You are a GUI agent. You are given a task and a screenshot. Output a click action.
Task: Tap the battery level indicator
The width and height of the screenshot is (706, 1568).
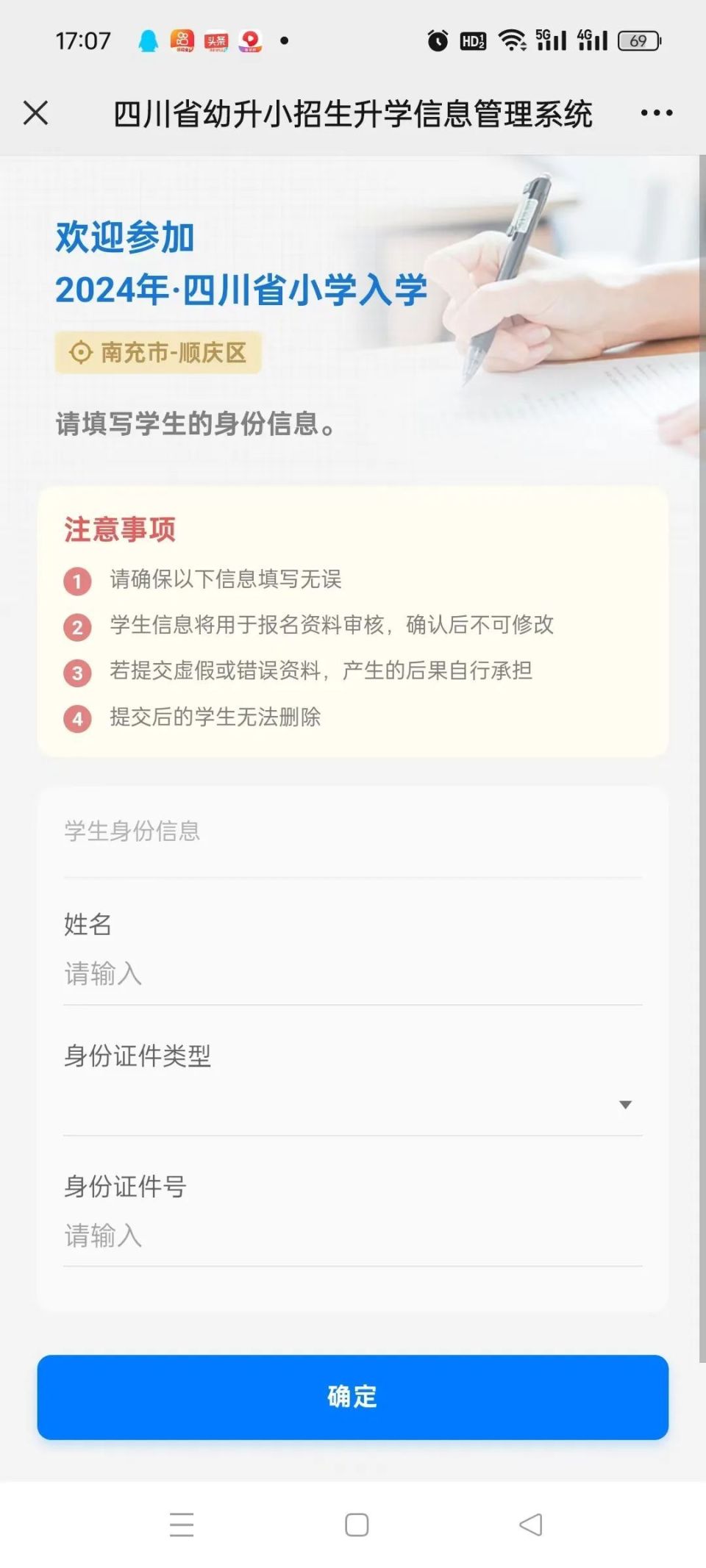[638, 42]
